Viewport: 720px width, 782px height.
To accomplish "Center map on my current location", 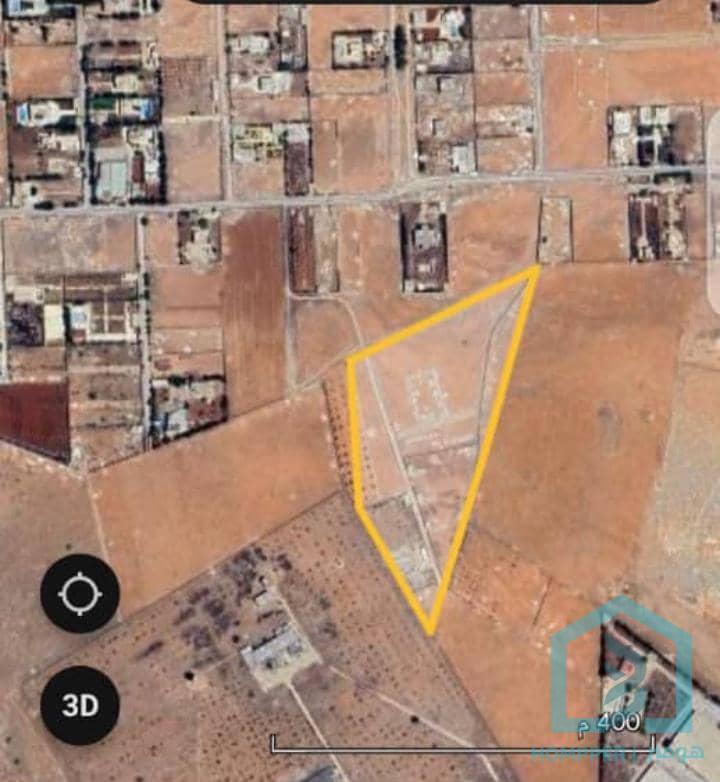I will click(80, 594).
